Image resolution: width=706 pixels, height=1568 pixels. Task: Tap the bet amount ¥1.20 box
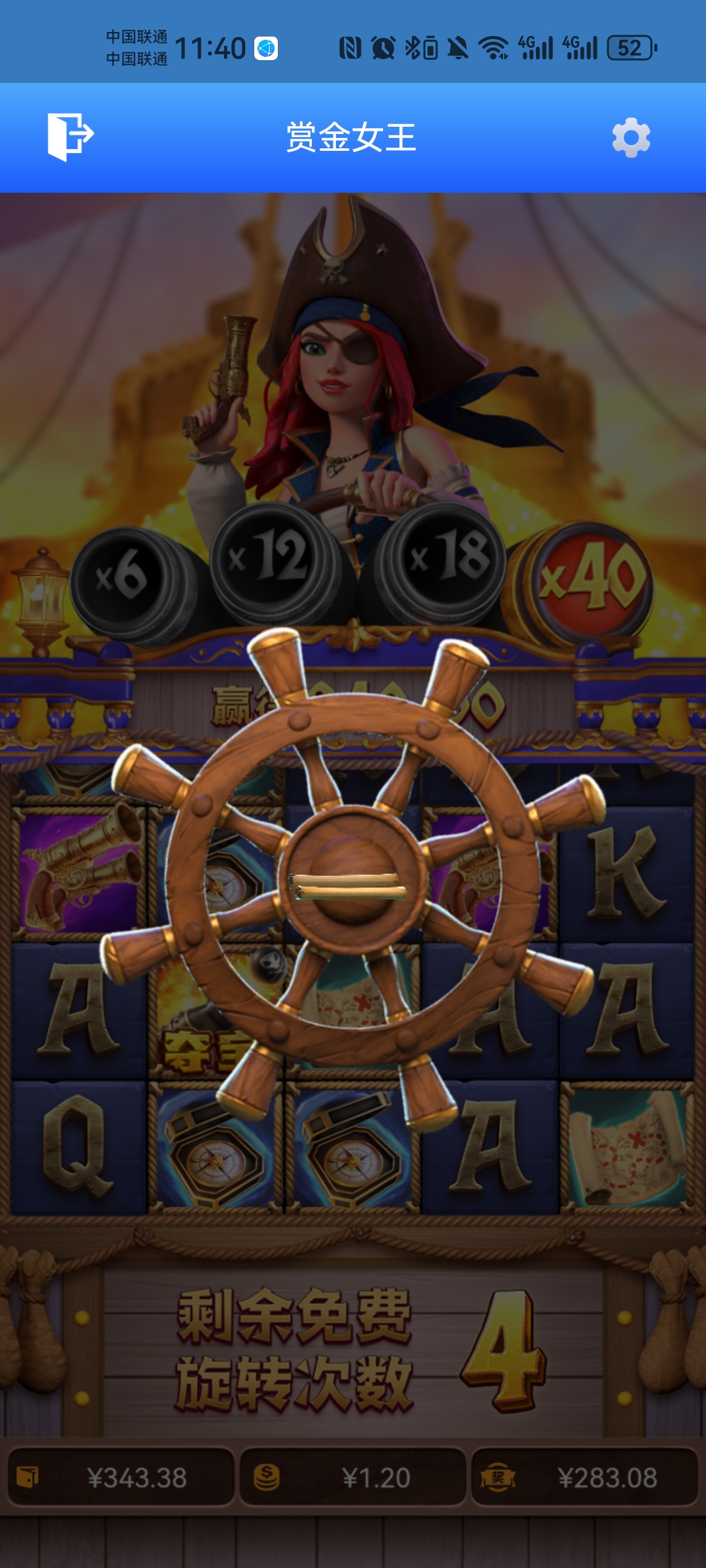coord(353,1478)
